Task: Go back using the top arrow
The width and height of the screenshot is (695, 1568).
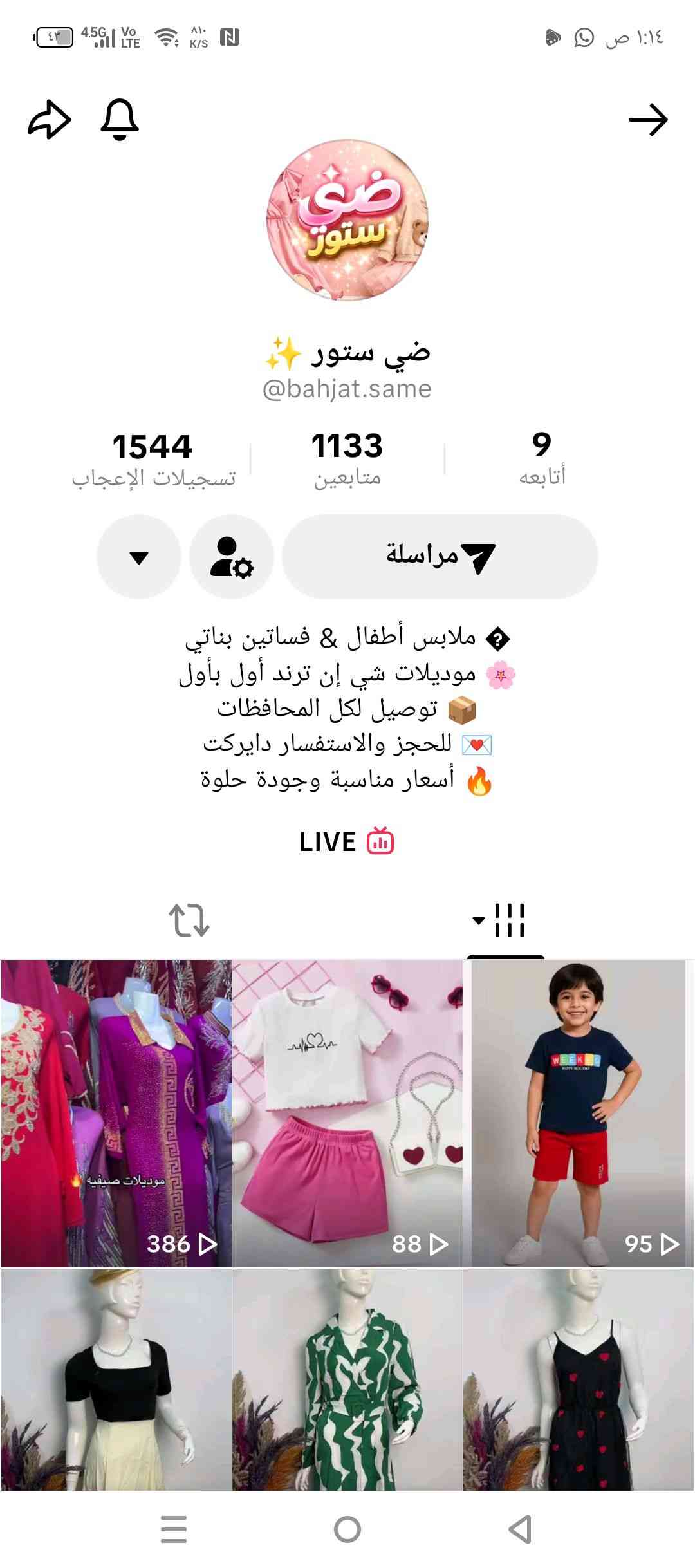Action: [648, 120]
